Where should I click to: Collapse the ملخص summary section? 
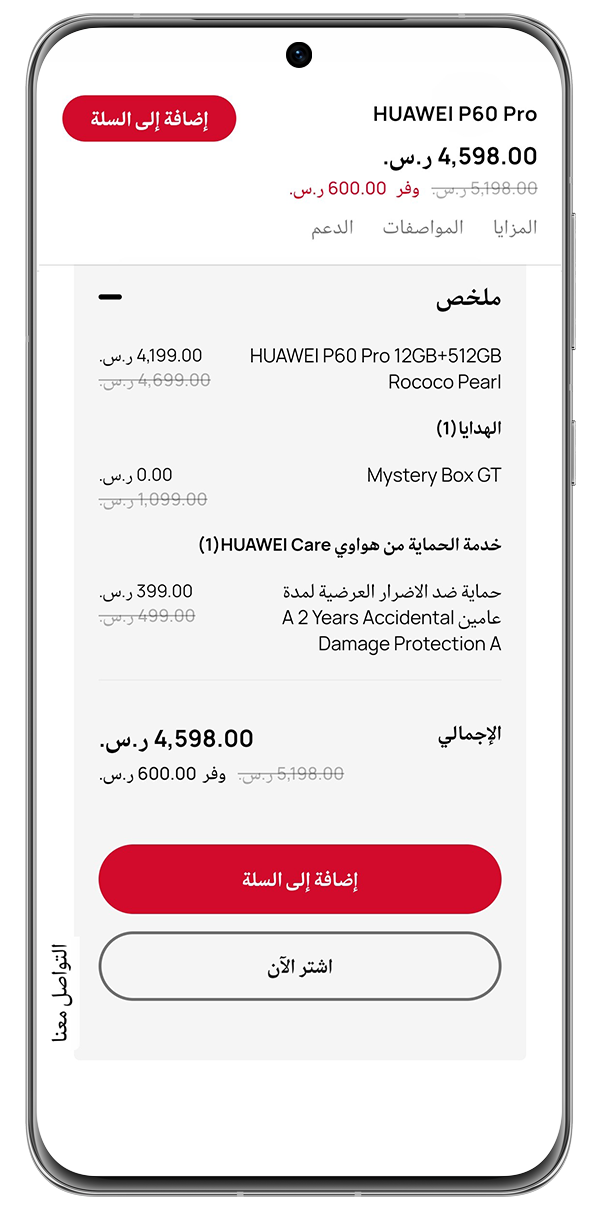110,297
